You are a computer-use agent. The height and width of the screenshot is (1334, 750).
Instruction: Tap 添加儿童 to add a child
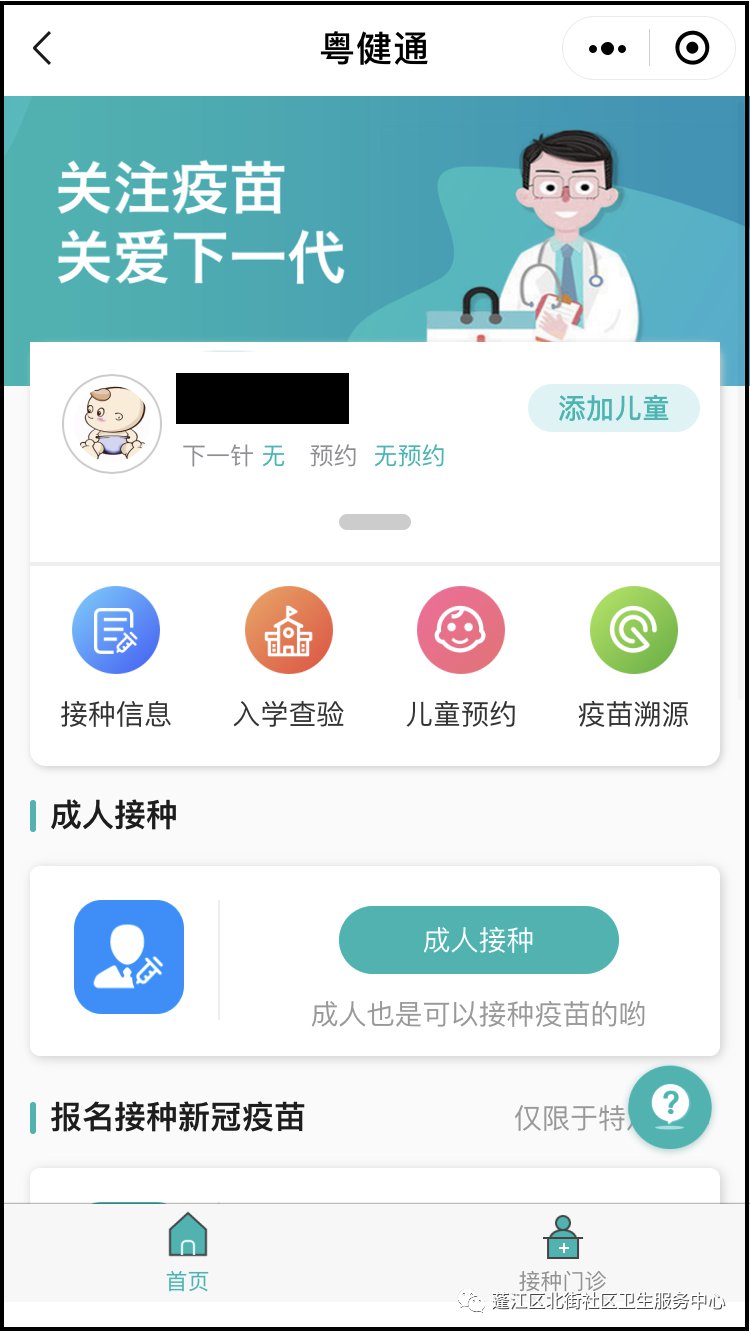click(613, 408)
